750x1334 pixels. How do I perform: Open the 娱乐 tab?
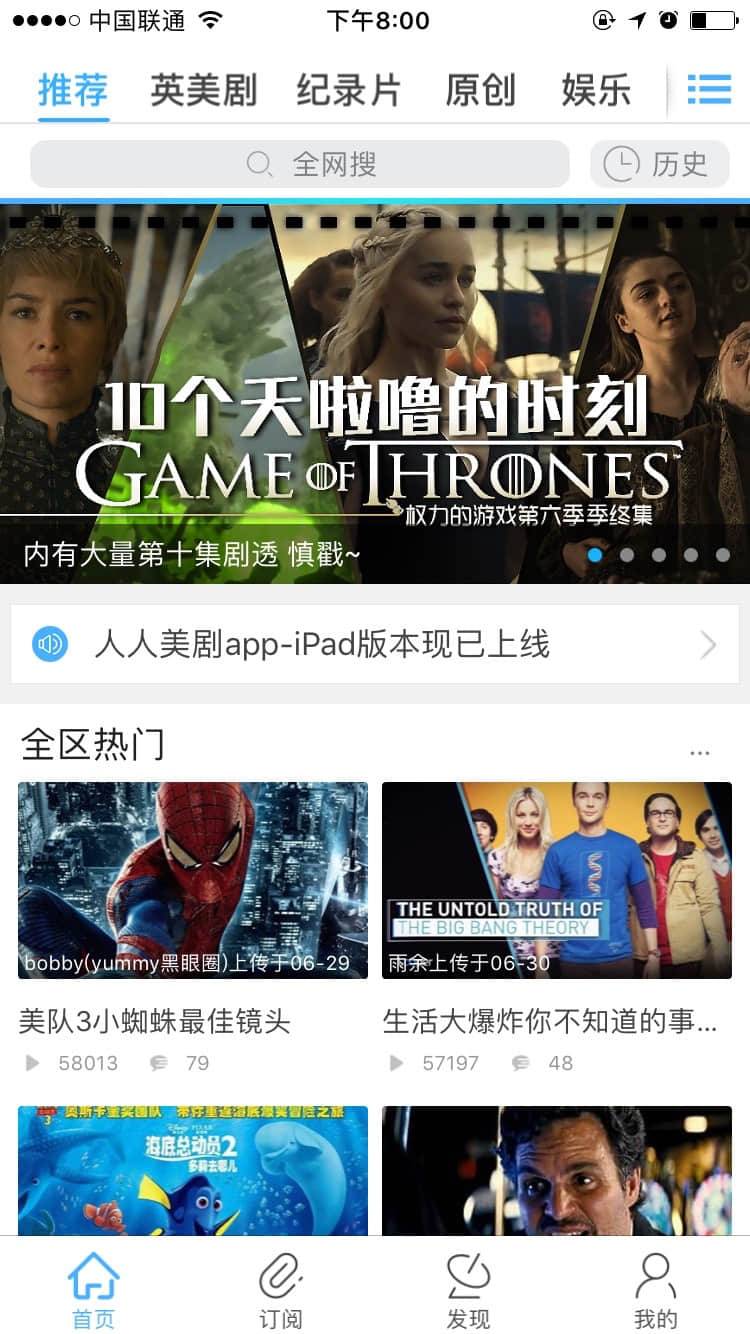(x=596, y=91)
